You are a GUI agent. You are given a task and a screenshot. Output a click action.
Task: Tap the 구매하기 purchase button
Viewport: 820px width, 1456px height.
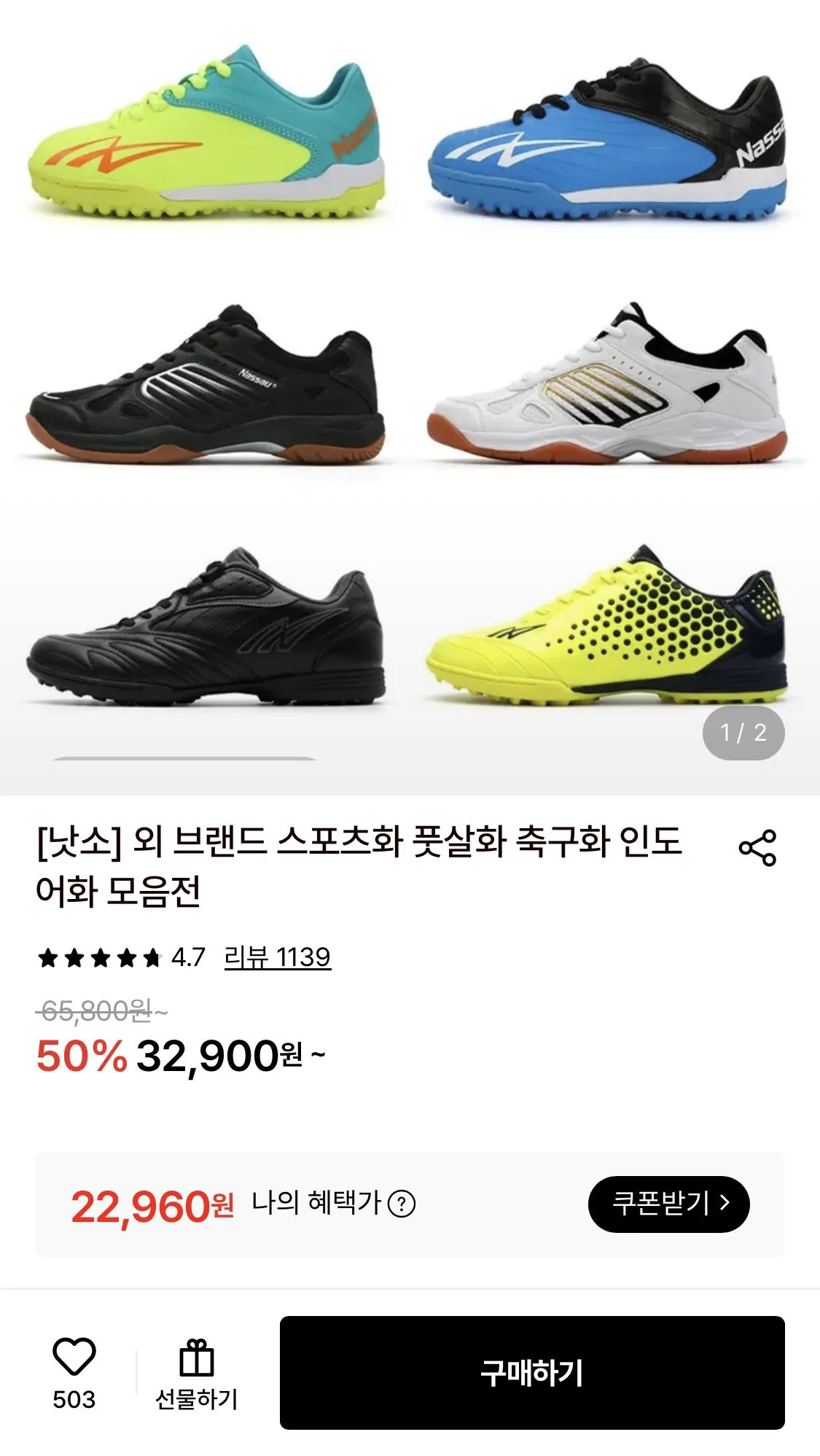532,1372
